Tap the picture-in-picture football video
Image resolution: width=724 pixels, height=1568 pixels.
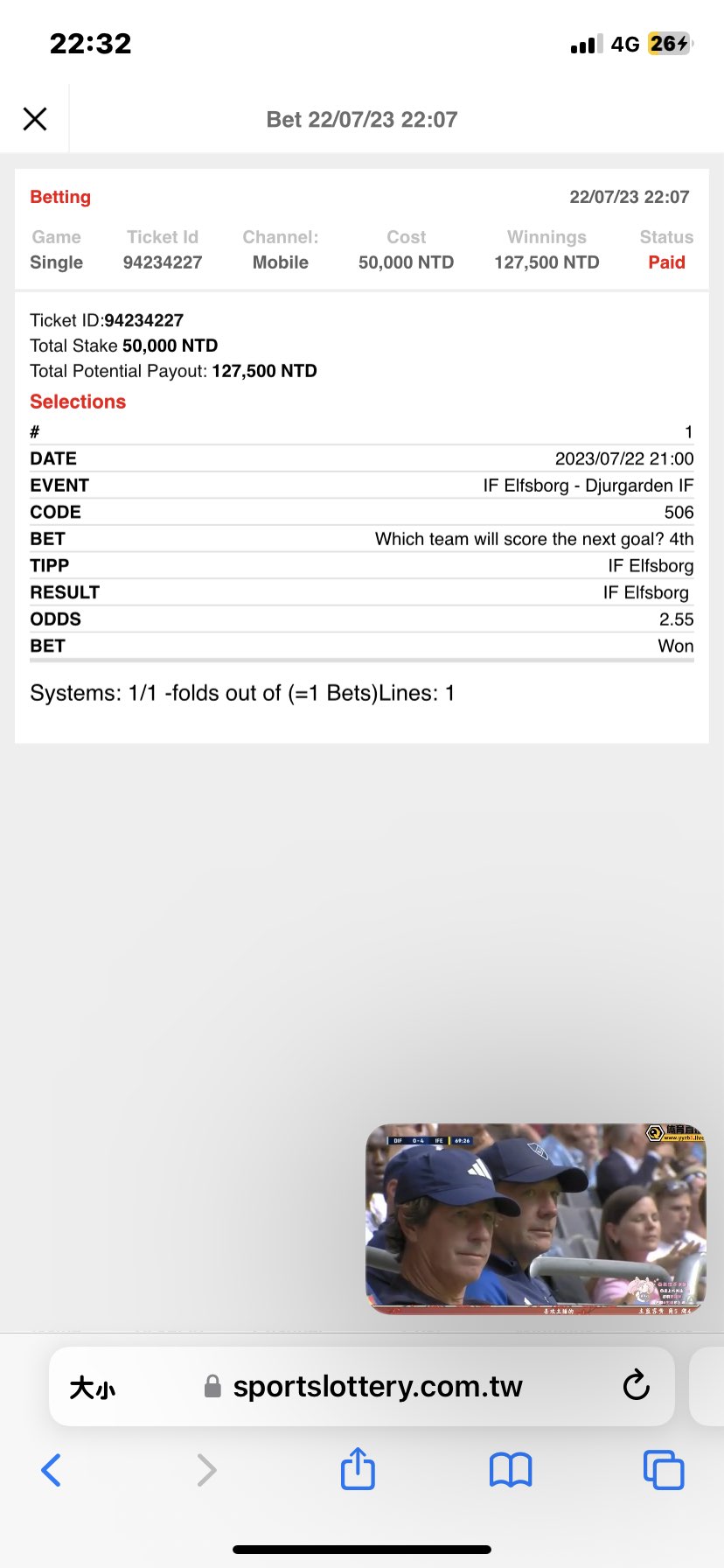[535, 1218]
